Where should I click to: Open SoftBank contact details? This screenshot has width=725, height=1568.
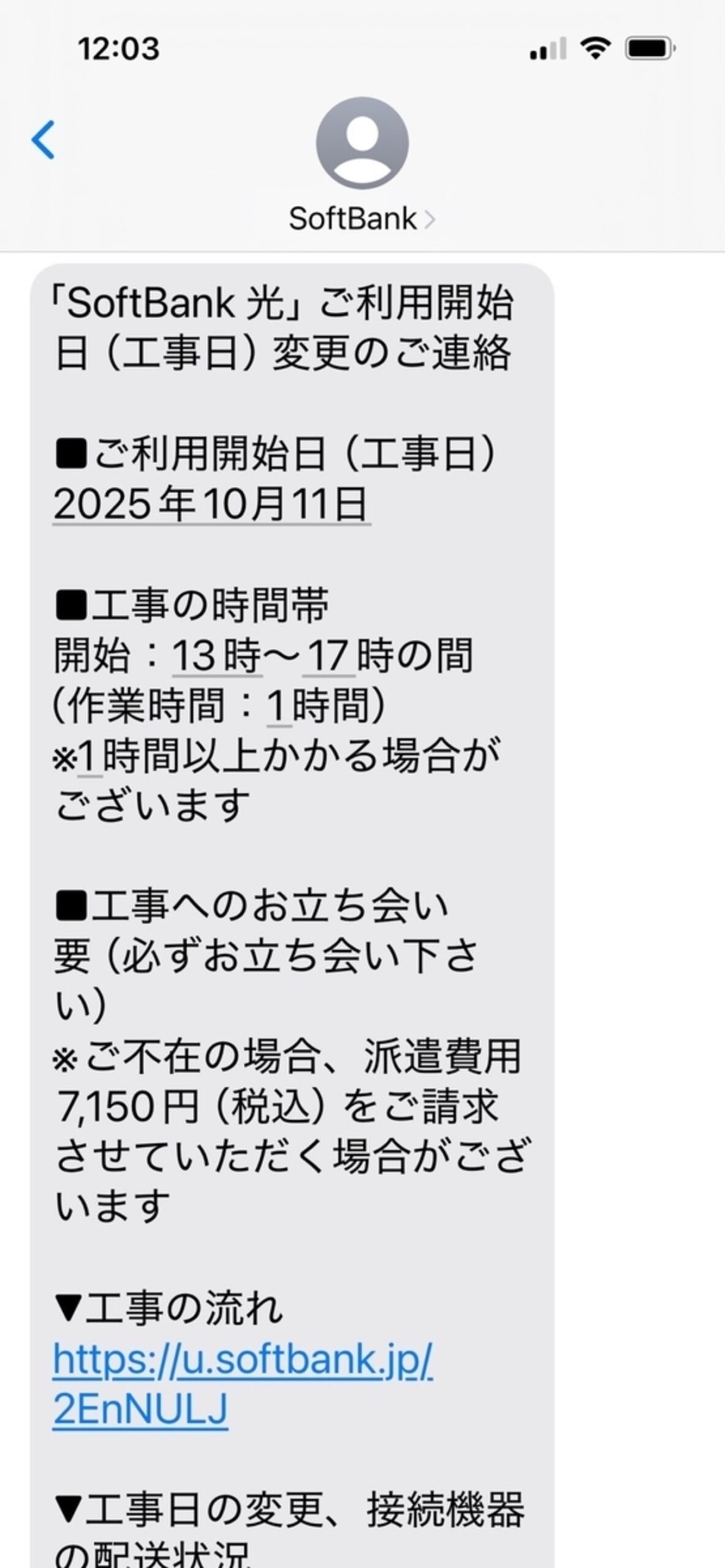[361, 219]
